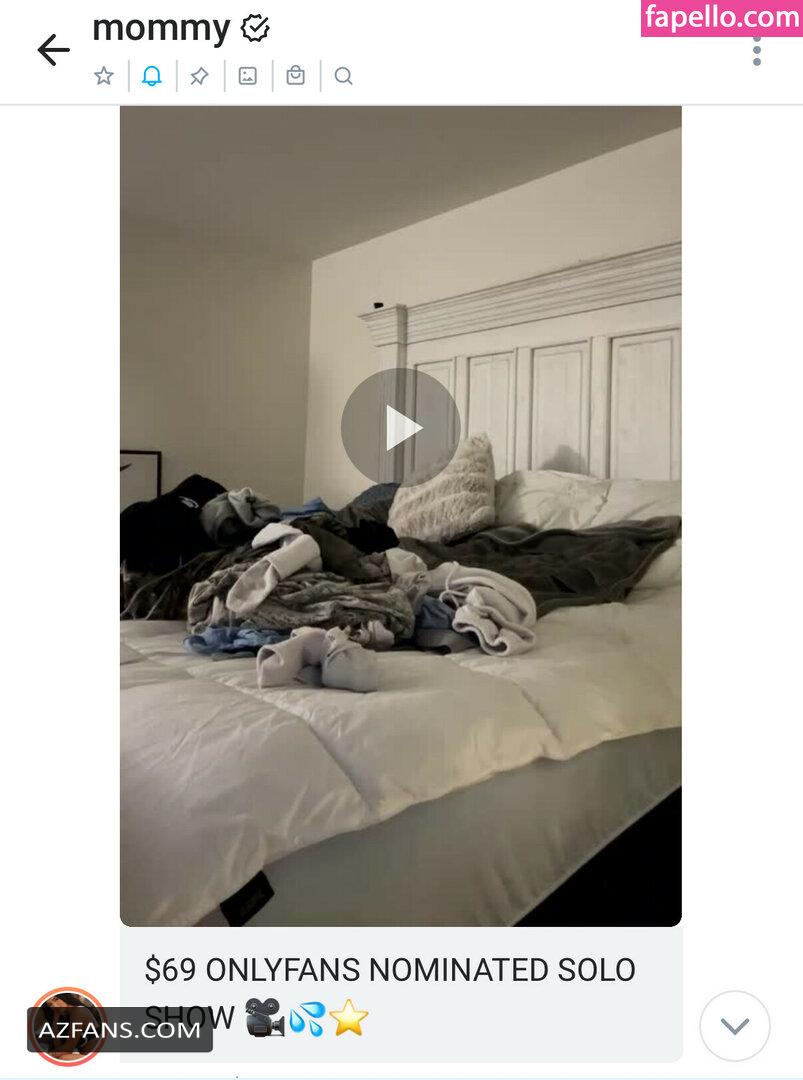Image resolution: width=803 pixels, height=1080 pixels.
Task: Go back with the arrow
Action: [53, 50]
